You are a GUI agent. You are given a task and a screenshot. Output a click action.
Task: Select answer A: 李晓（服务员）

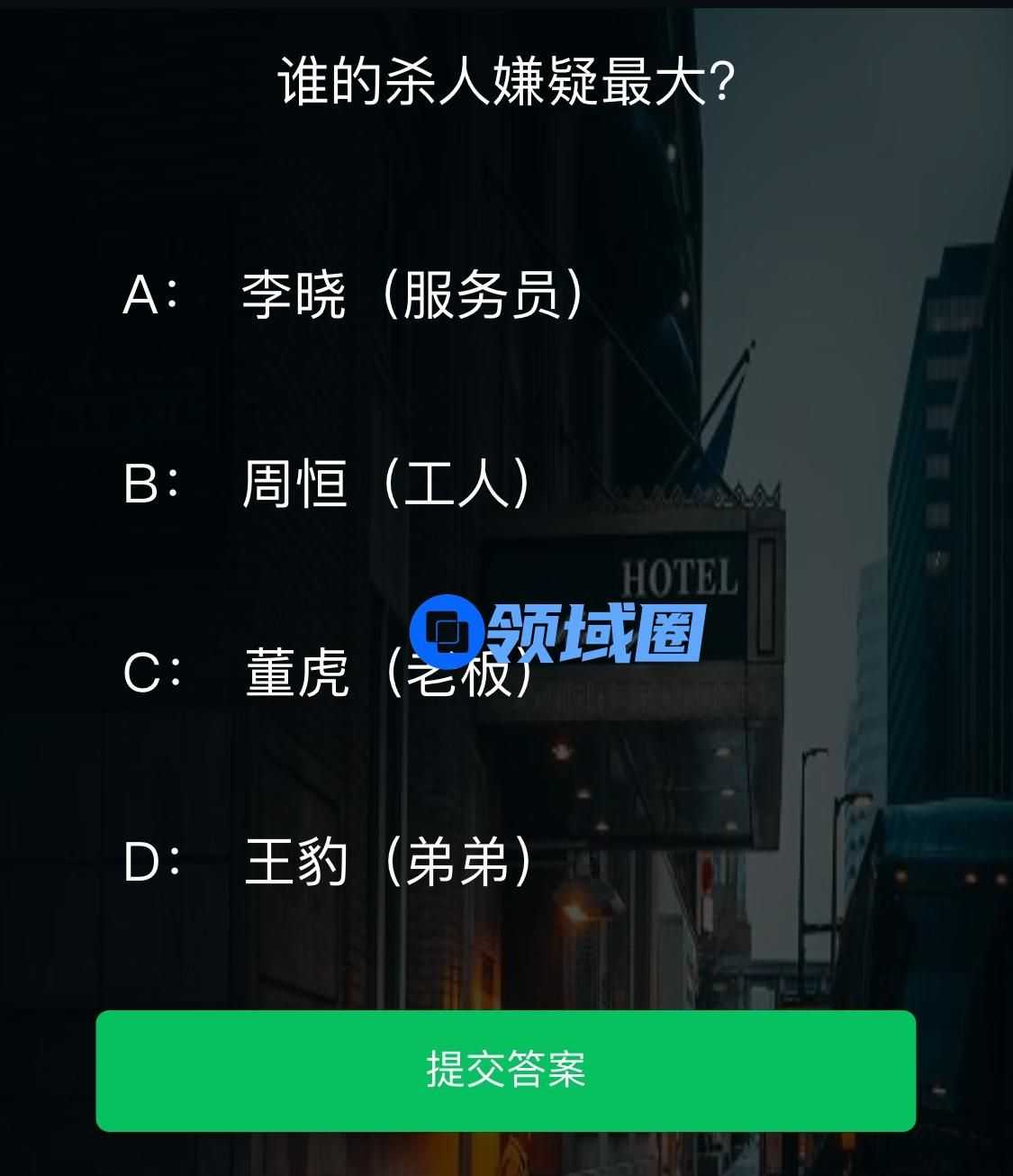(355, 294)
